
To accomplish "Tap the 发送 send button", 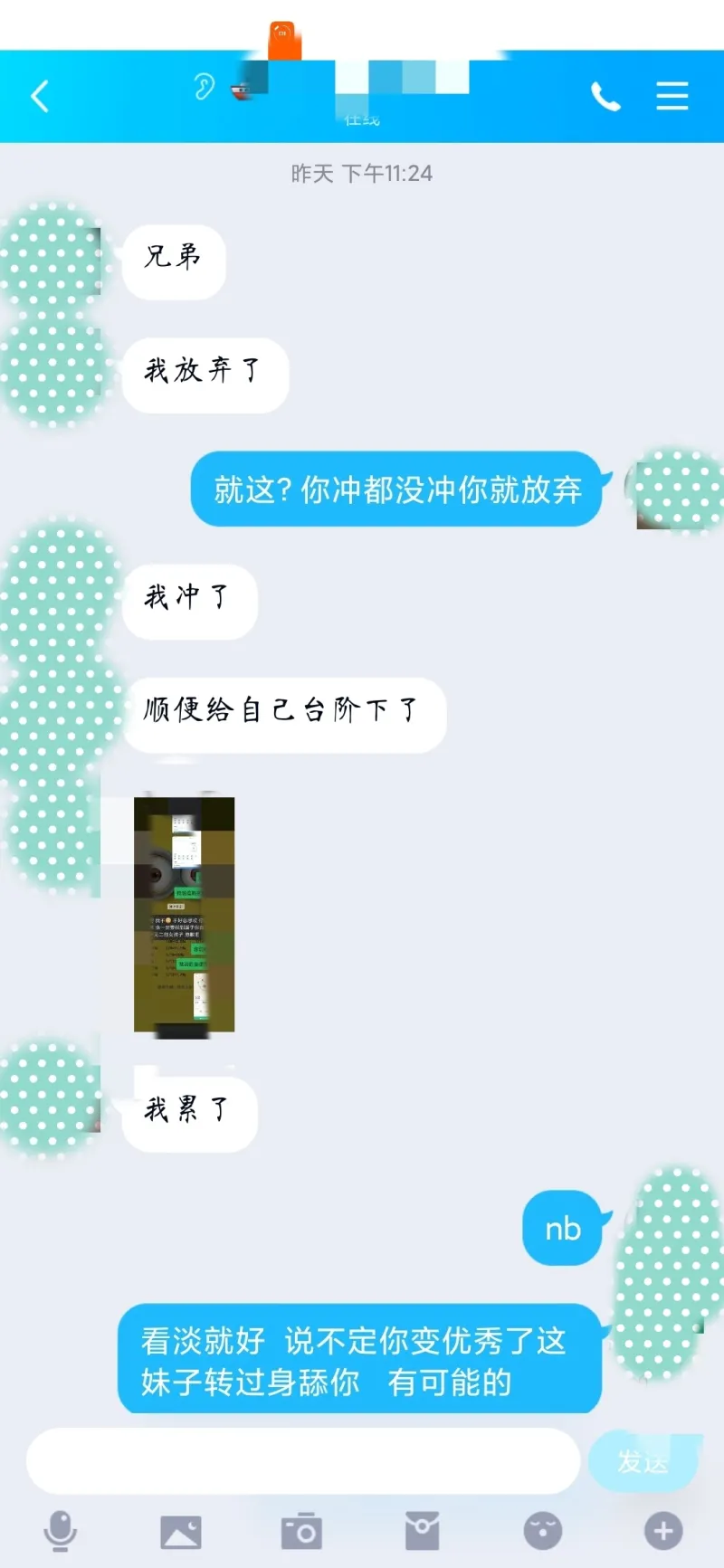I will click(x=643, y=1460).
